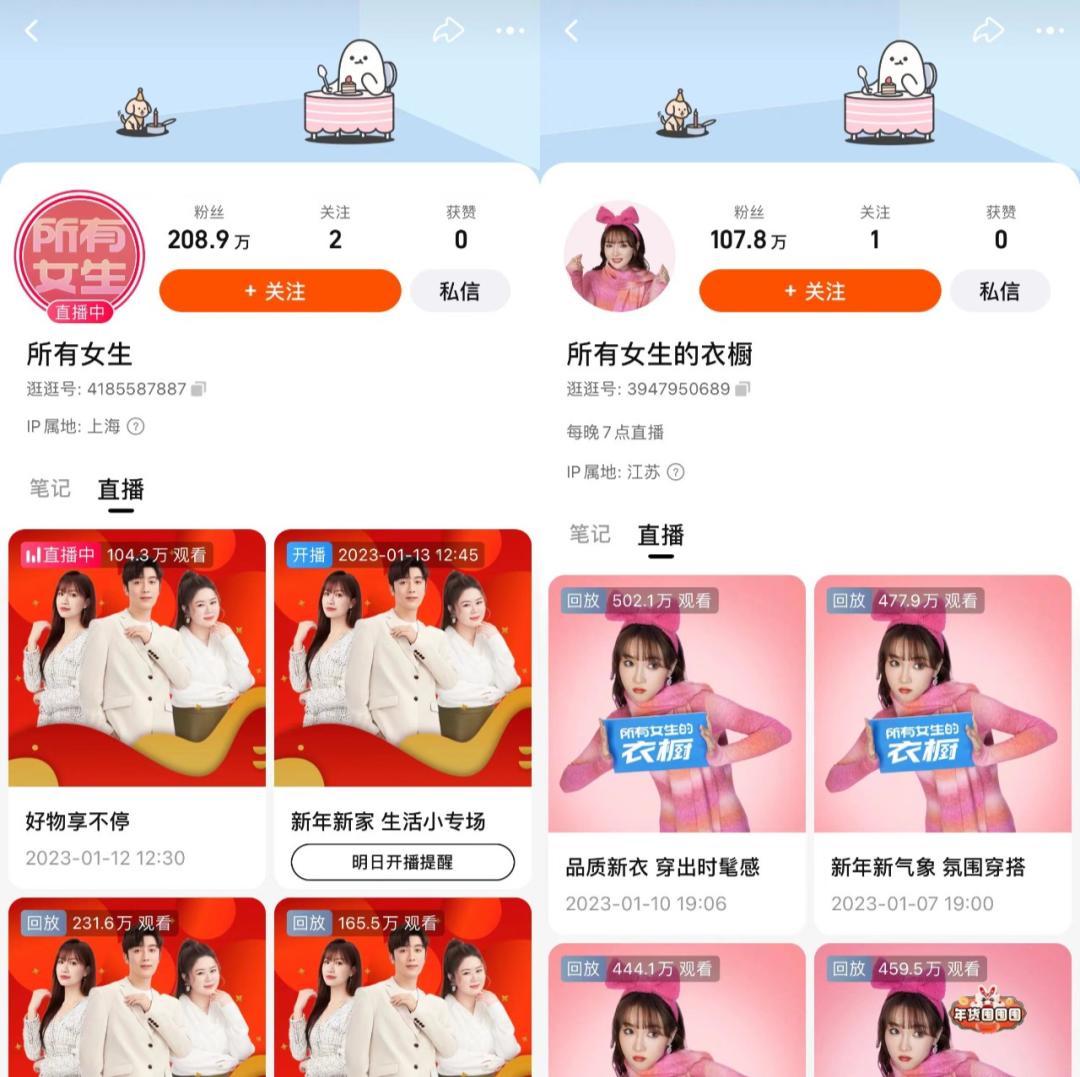Open the replay with 459.5万 views
The image size is (1080, 1077).
point(942,1012)
